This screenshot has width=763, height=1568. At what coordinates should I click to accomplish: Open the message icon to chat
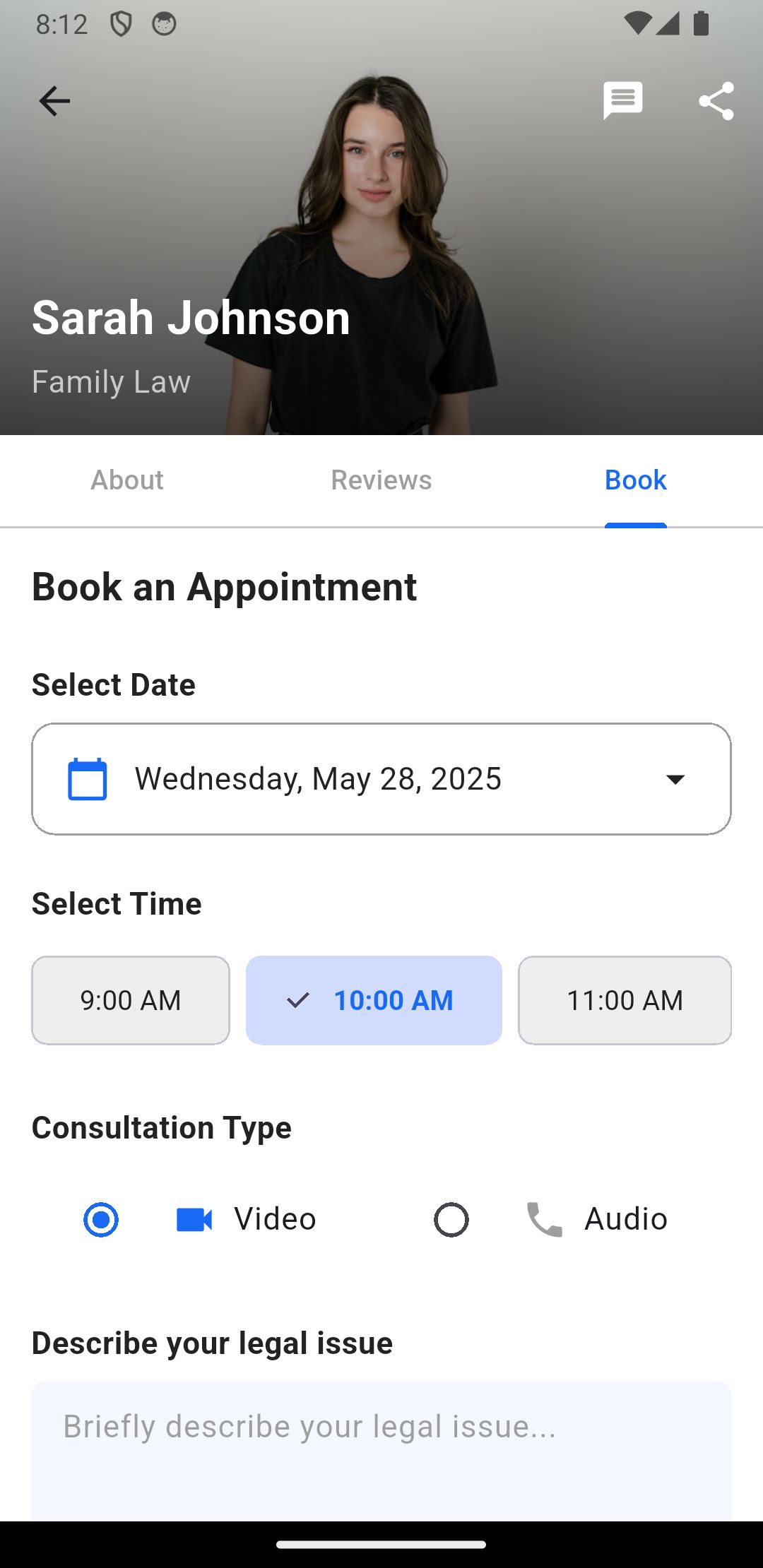click(x=622, y=101)
